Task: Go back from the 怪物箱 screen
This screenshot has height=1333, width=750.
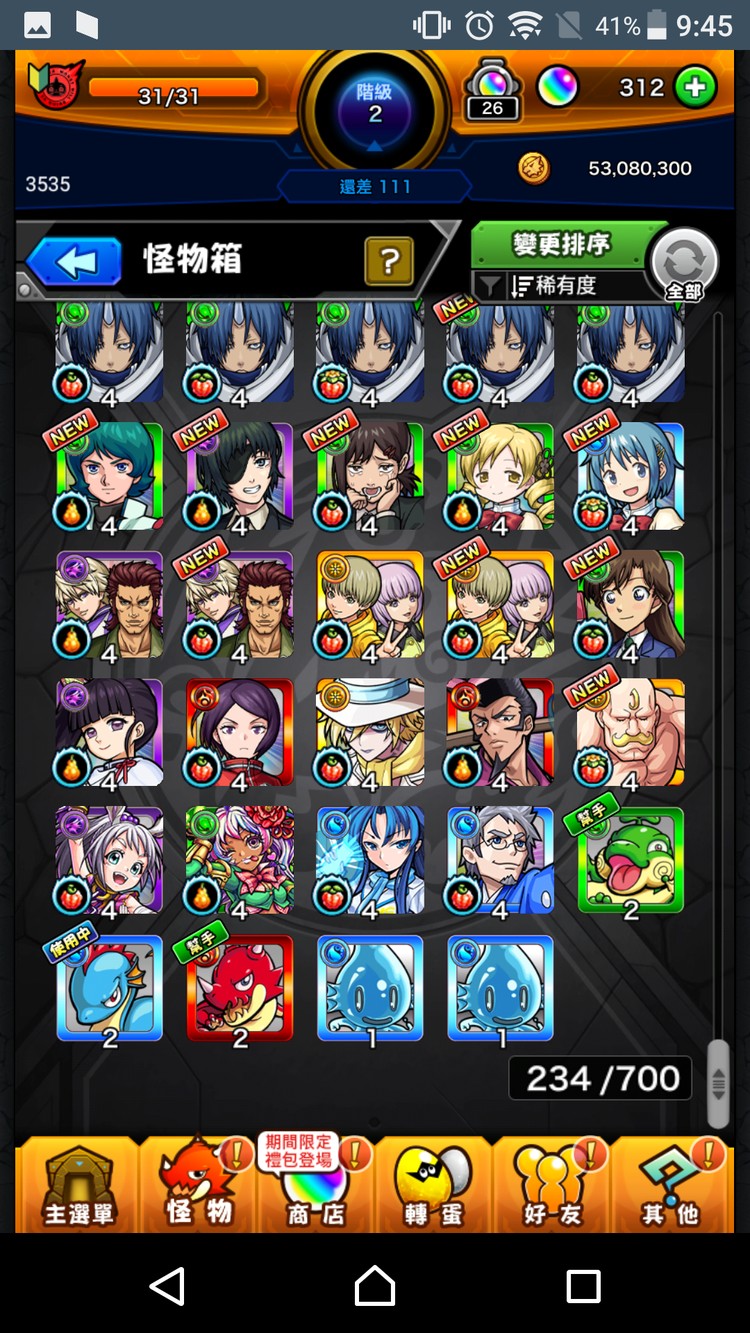Action: (x=75, y=262)
